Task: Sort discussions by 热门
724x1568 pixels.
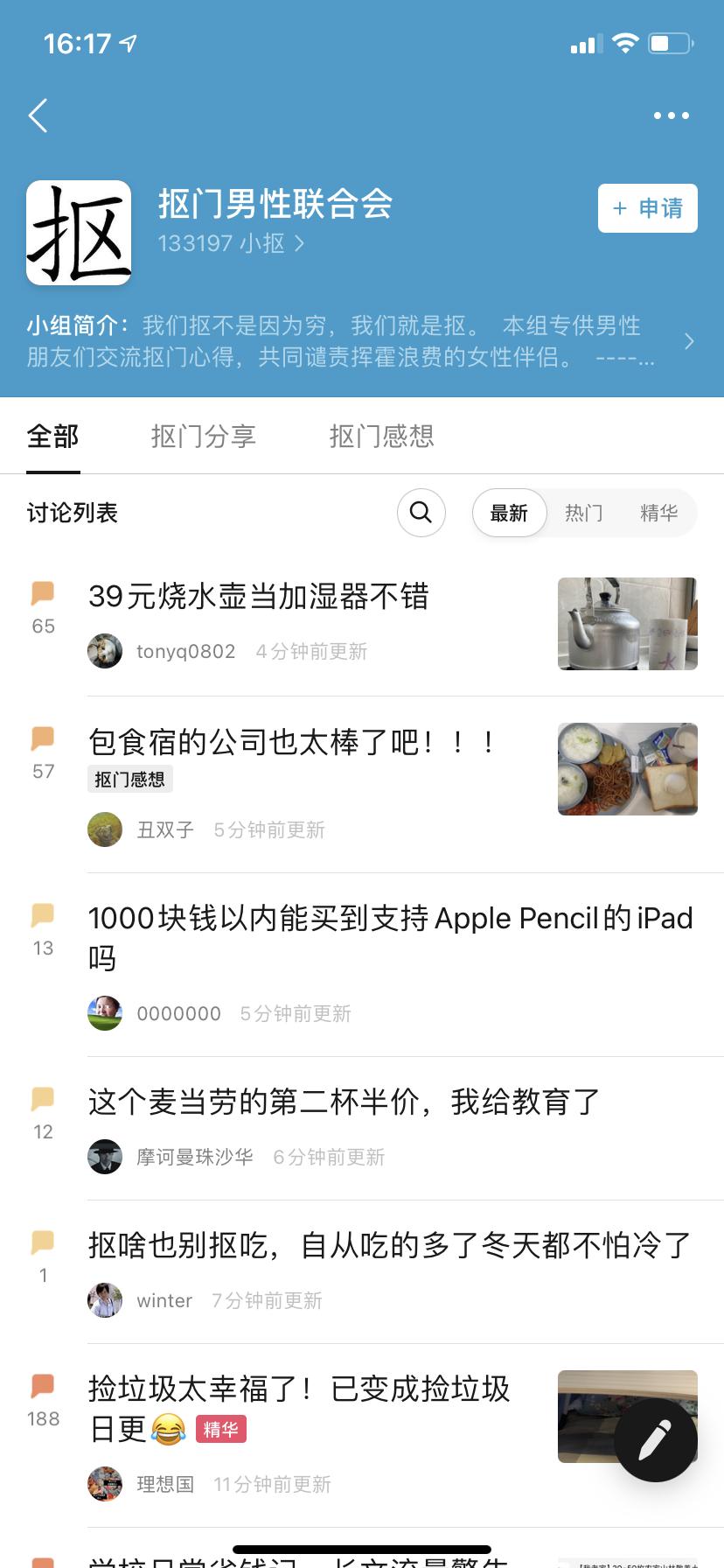Action: coord(583,513)
